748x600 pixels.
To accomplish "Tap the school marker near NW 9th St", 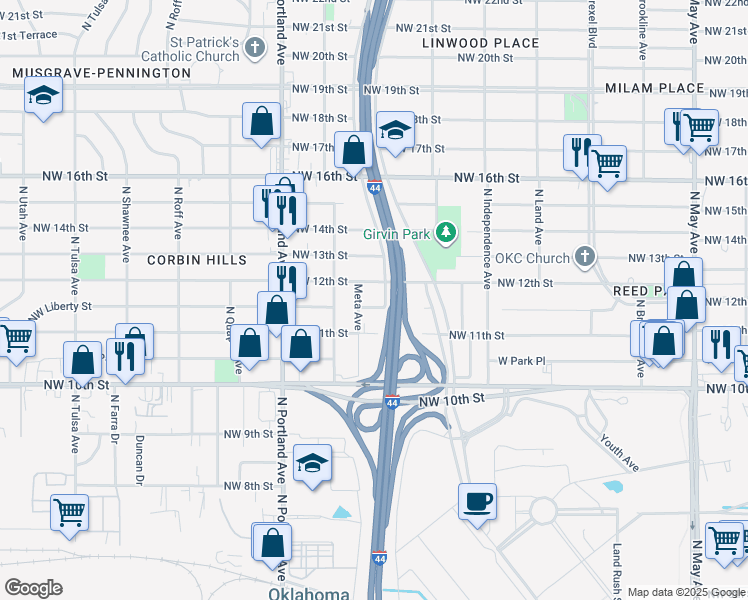I will coord(312,466).
